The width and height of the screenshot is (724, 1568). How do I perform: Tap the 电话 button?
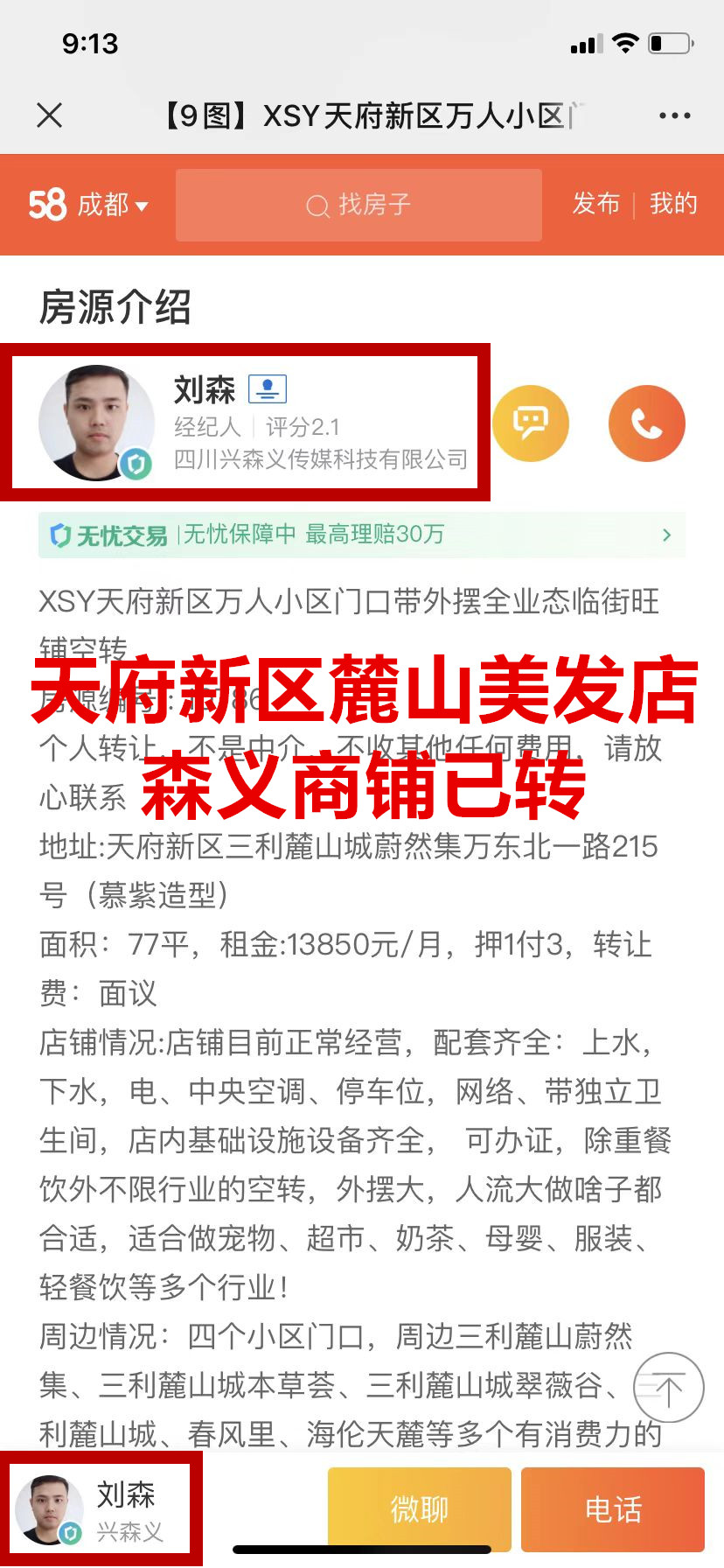coord(613,1509)
